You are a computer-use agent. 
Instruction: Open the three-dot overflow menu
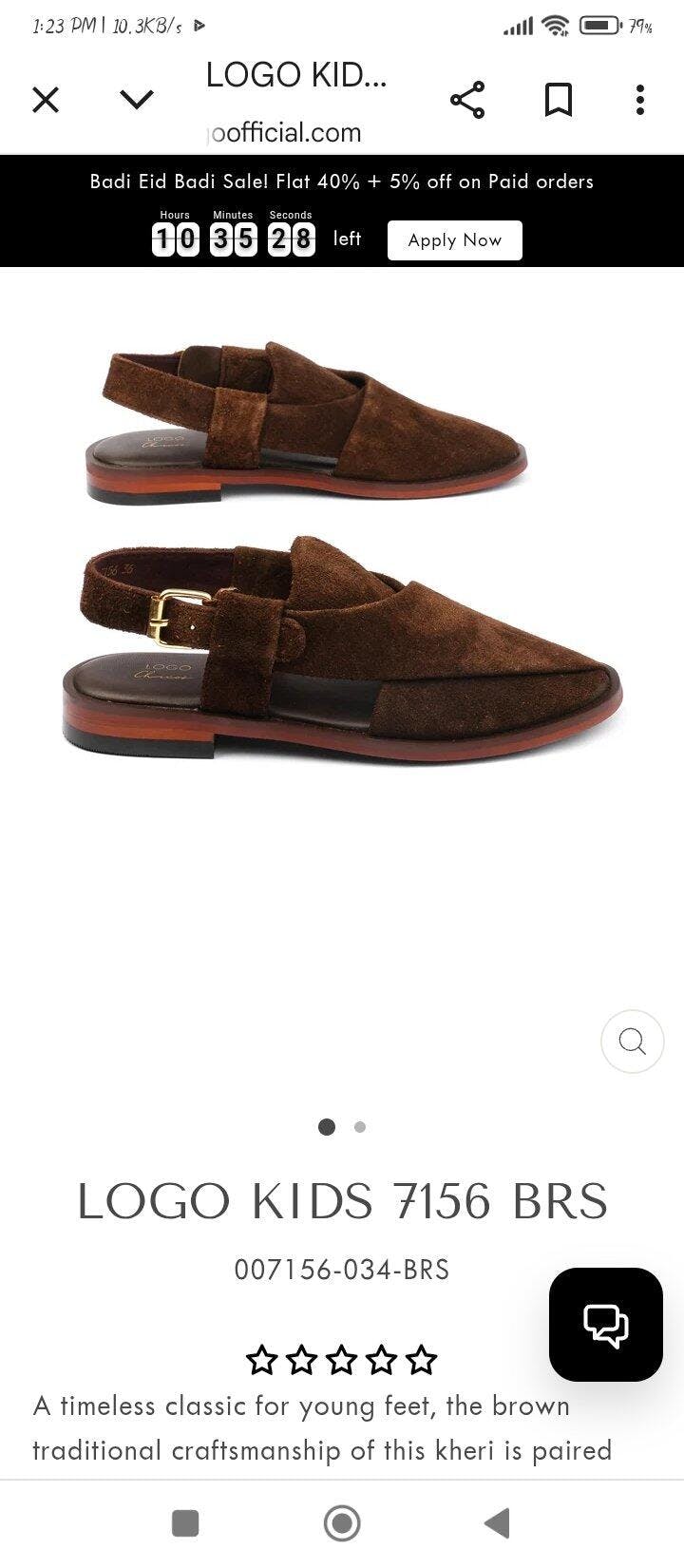point(640,100)
